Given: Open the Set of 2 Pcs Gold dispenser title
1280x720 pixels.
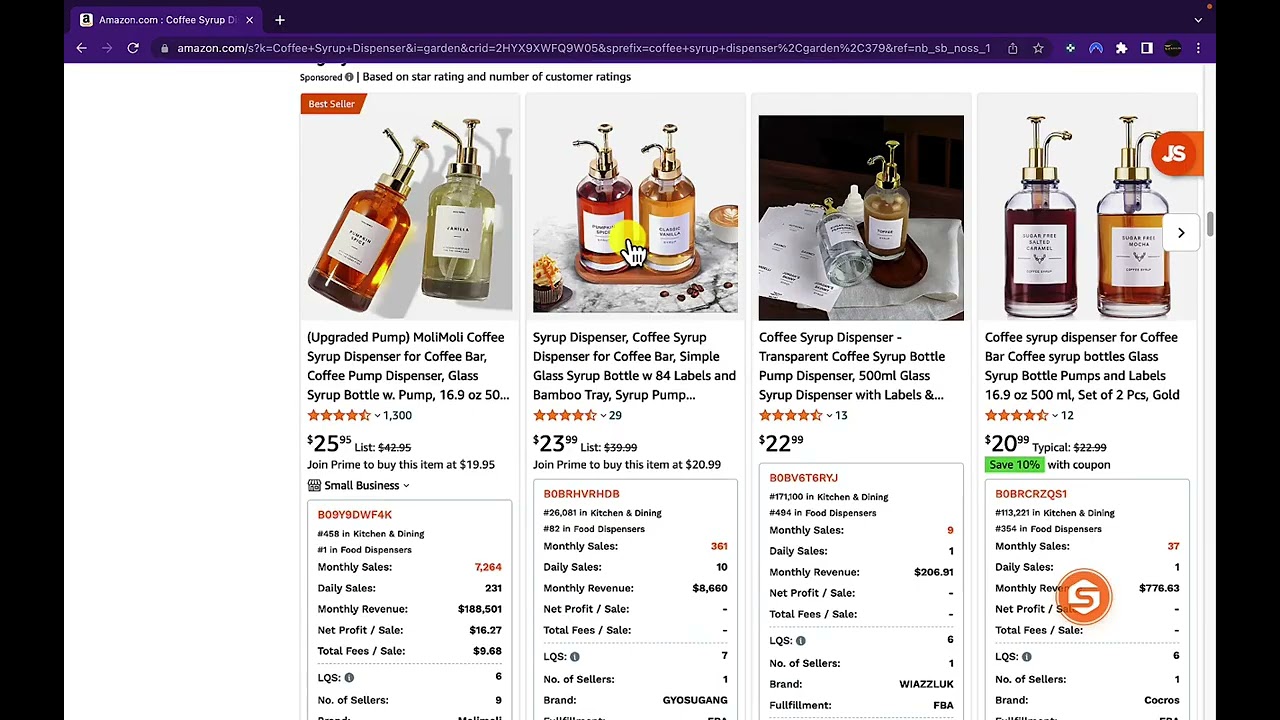Looking at the screenshot, I should click(1082, 366).
